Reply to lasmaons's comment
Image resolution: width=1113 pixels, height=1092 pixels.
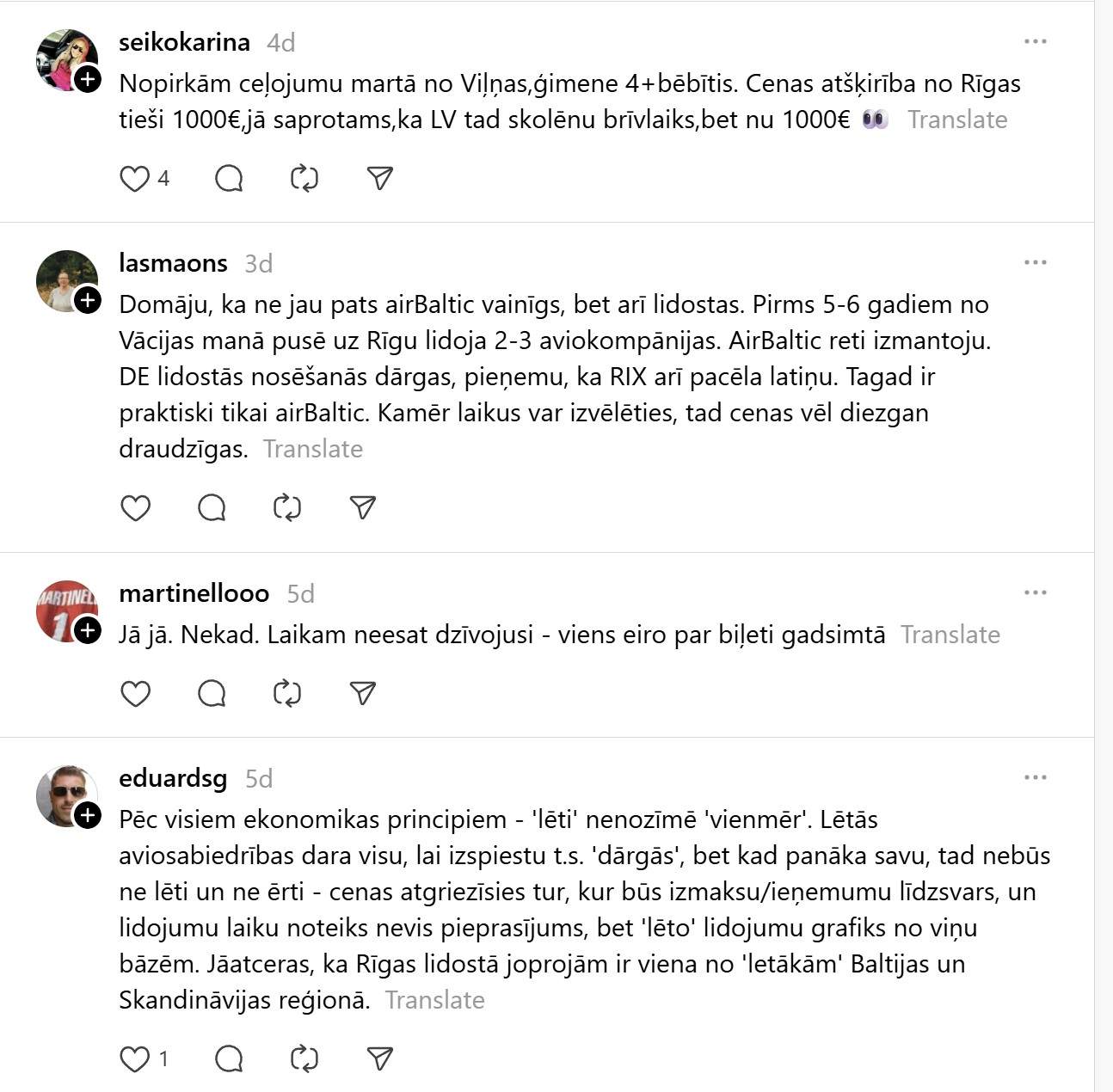click(212, 508)
